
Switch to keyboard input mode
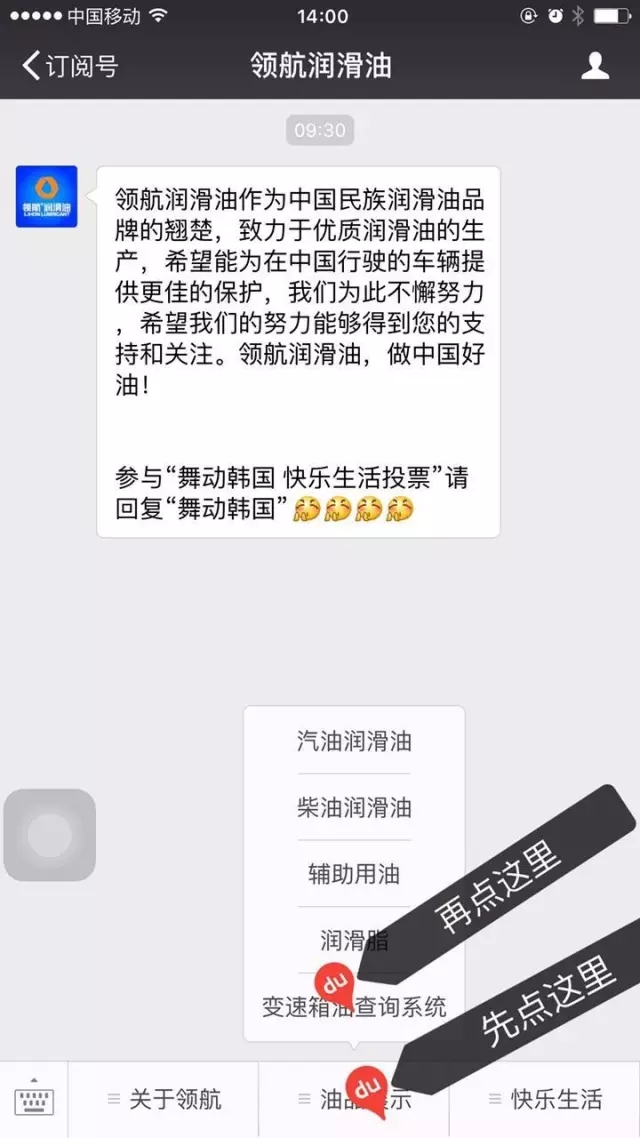coord(35,1100)
